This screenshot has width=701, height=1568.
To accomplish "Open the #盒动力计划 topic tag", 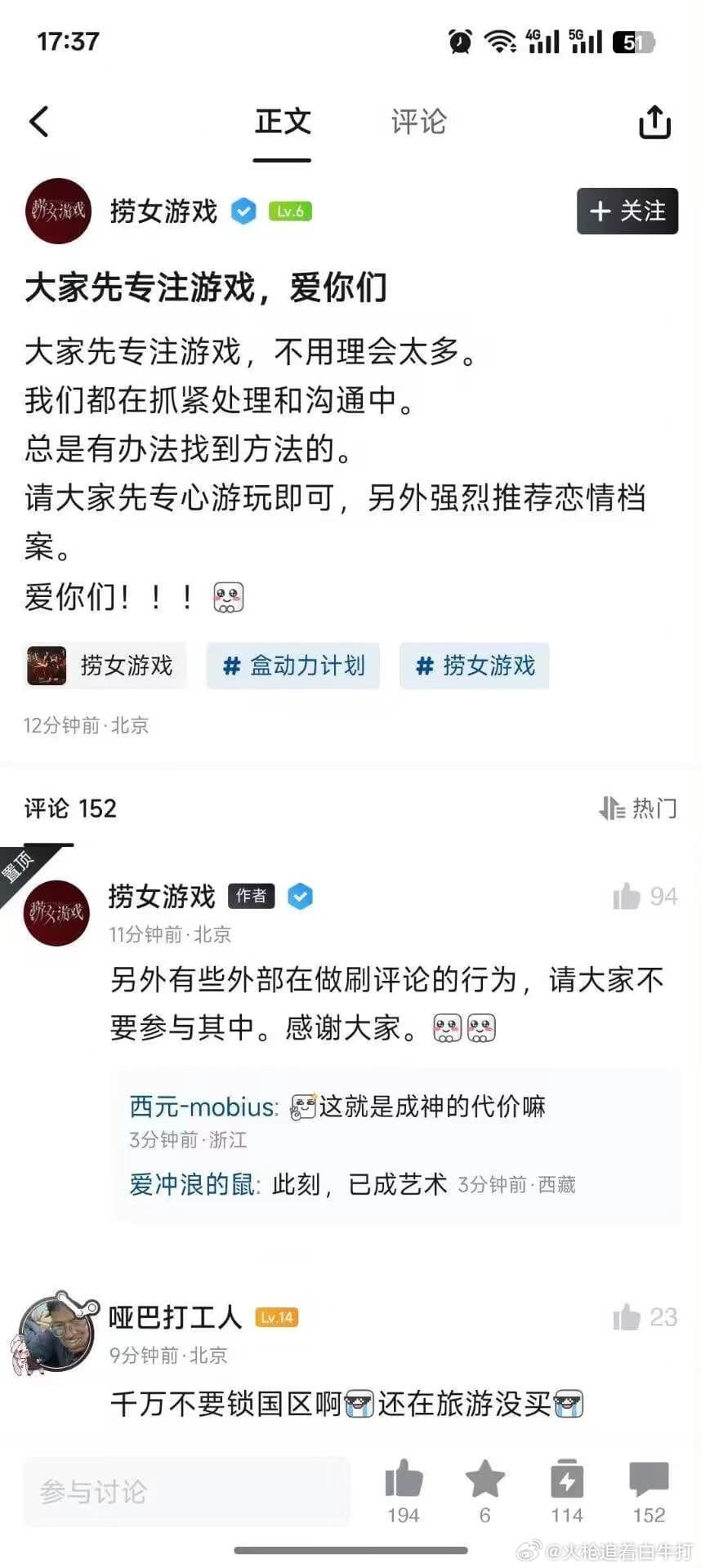I will [293, 666].
